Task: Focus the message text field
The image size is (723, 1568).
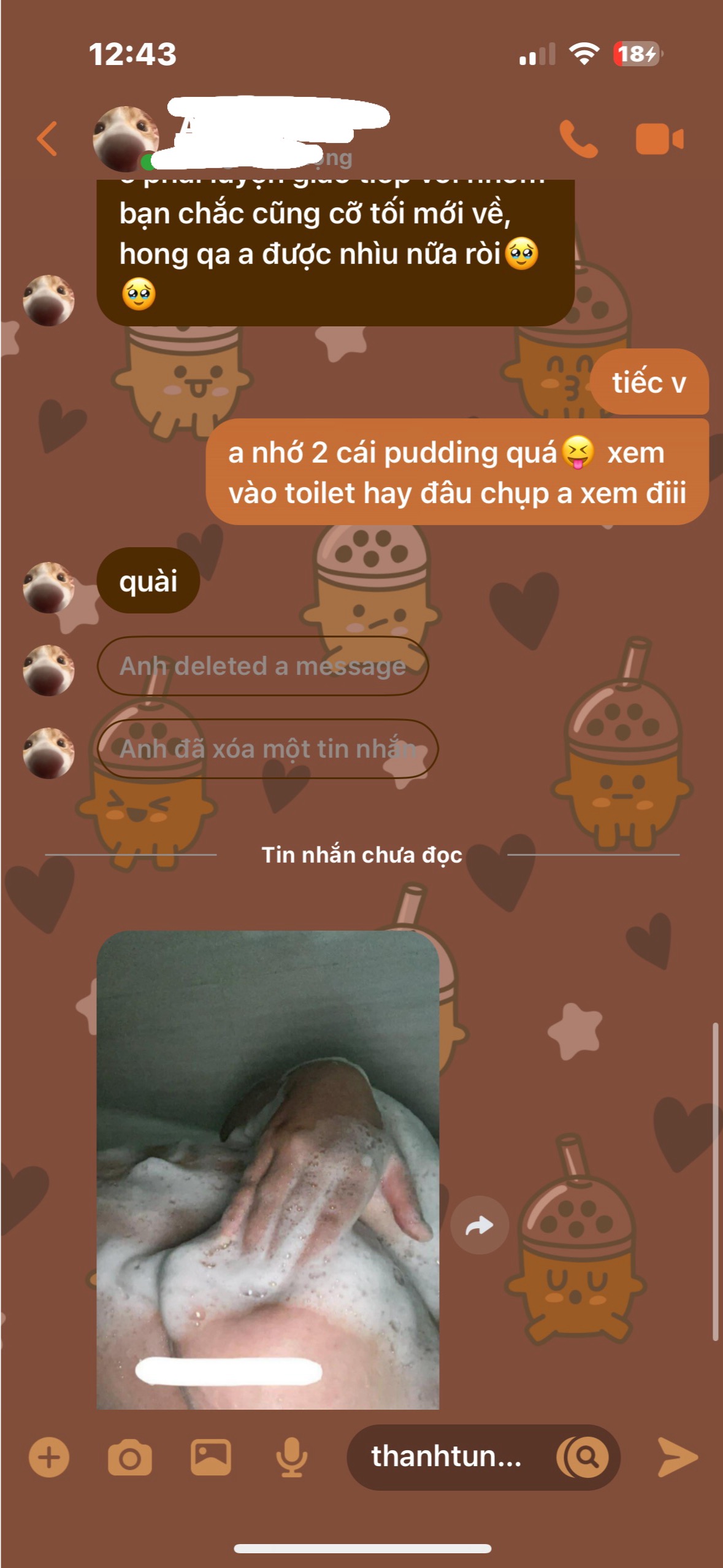Action: pos(448,1457)
